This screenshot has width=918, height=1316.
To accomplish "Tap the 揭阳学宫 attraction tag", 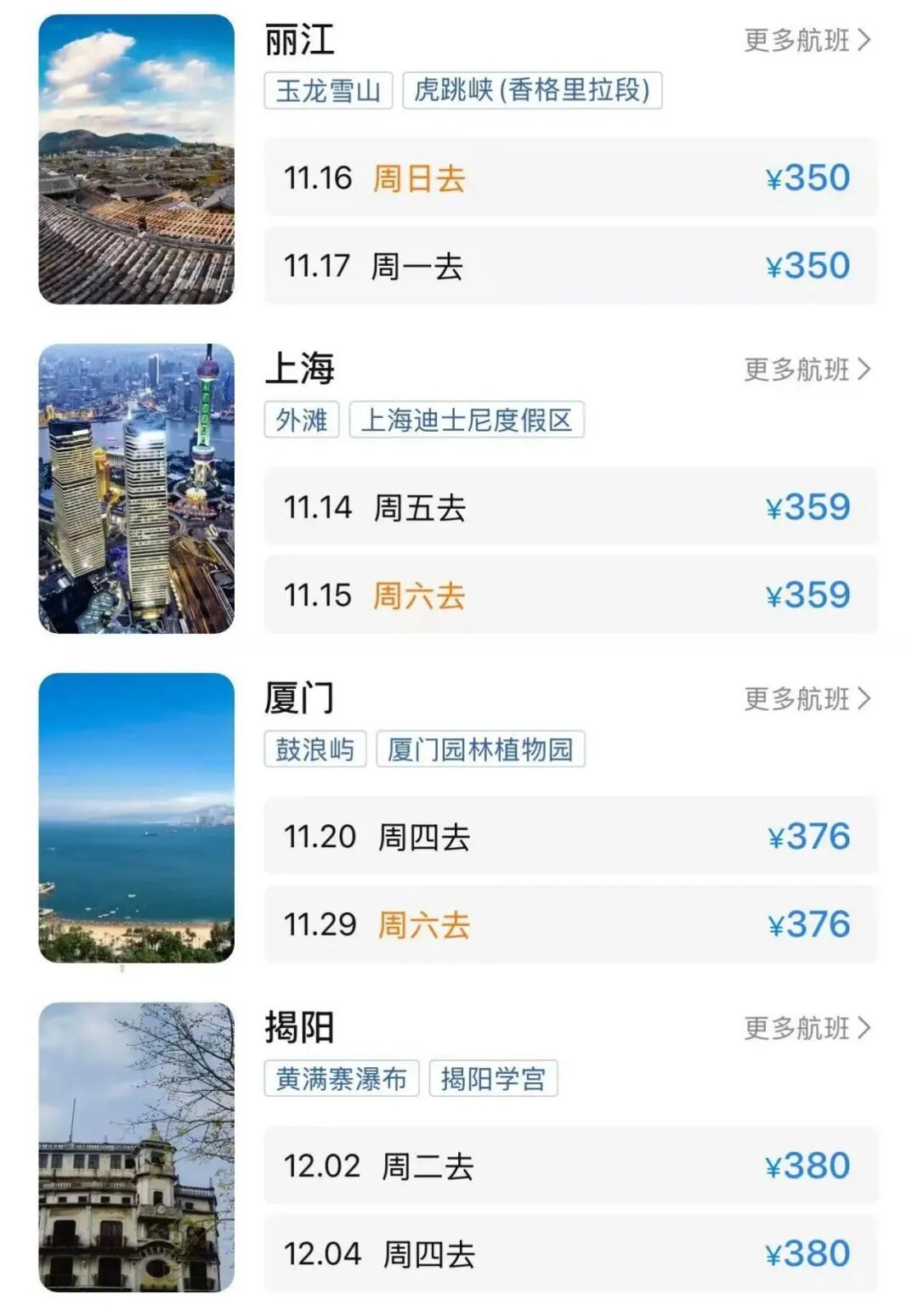I will [x=493, y=1079].
